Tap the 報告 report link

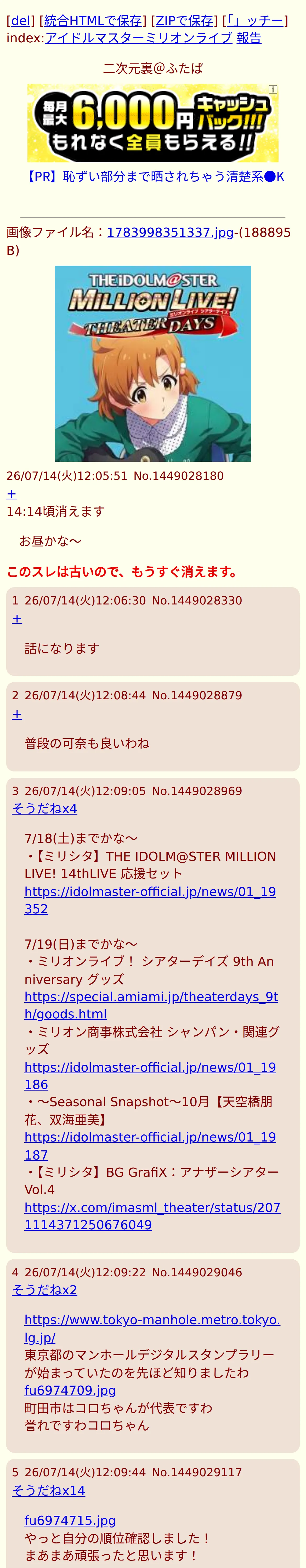249,38
